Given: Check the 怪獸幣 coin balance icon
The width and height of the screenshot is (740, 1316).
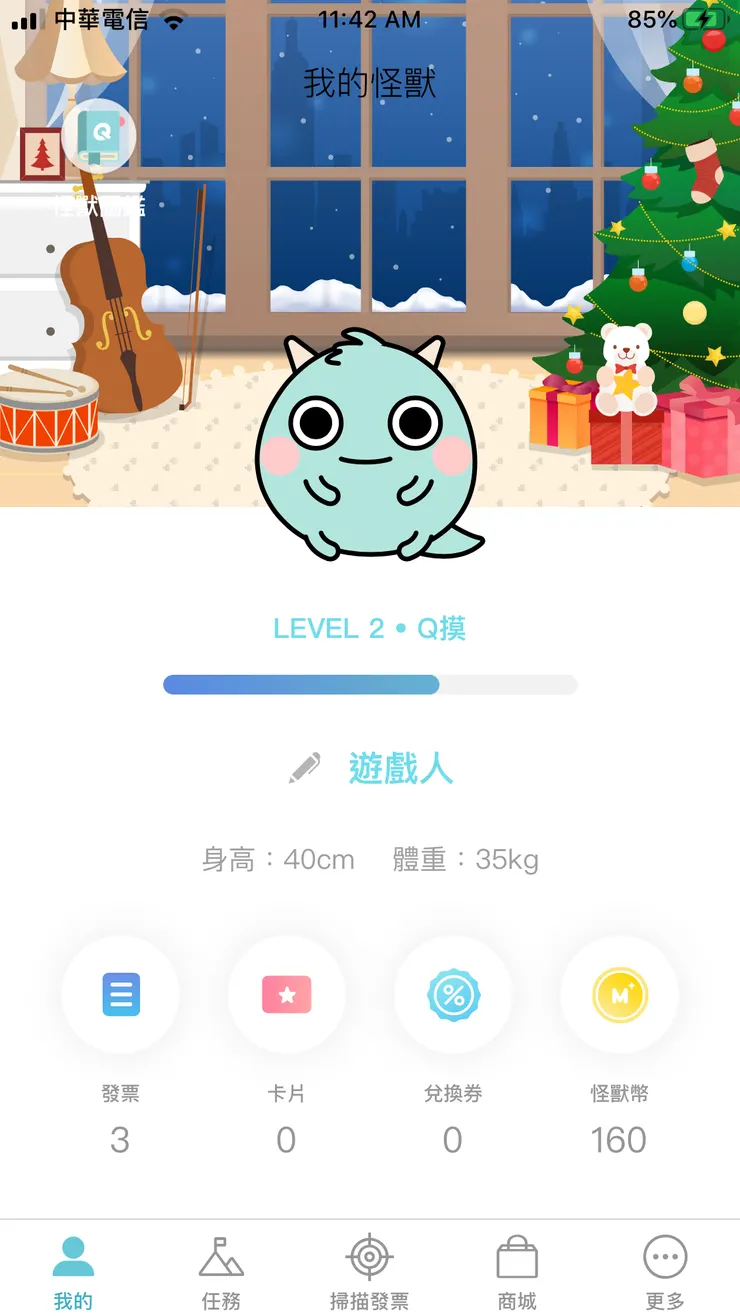Looking at the screenshot, I should click(620, 994).
